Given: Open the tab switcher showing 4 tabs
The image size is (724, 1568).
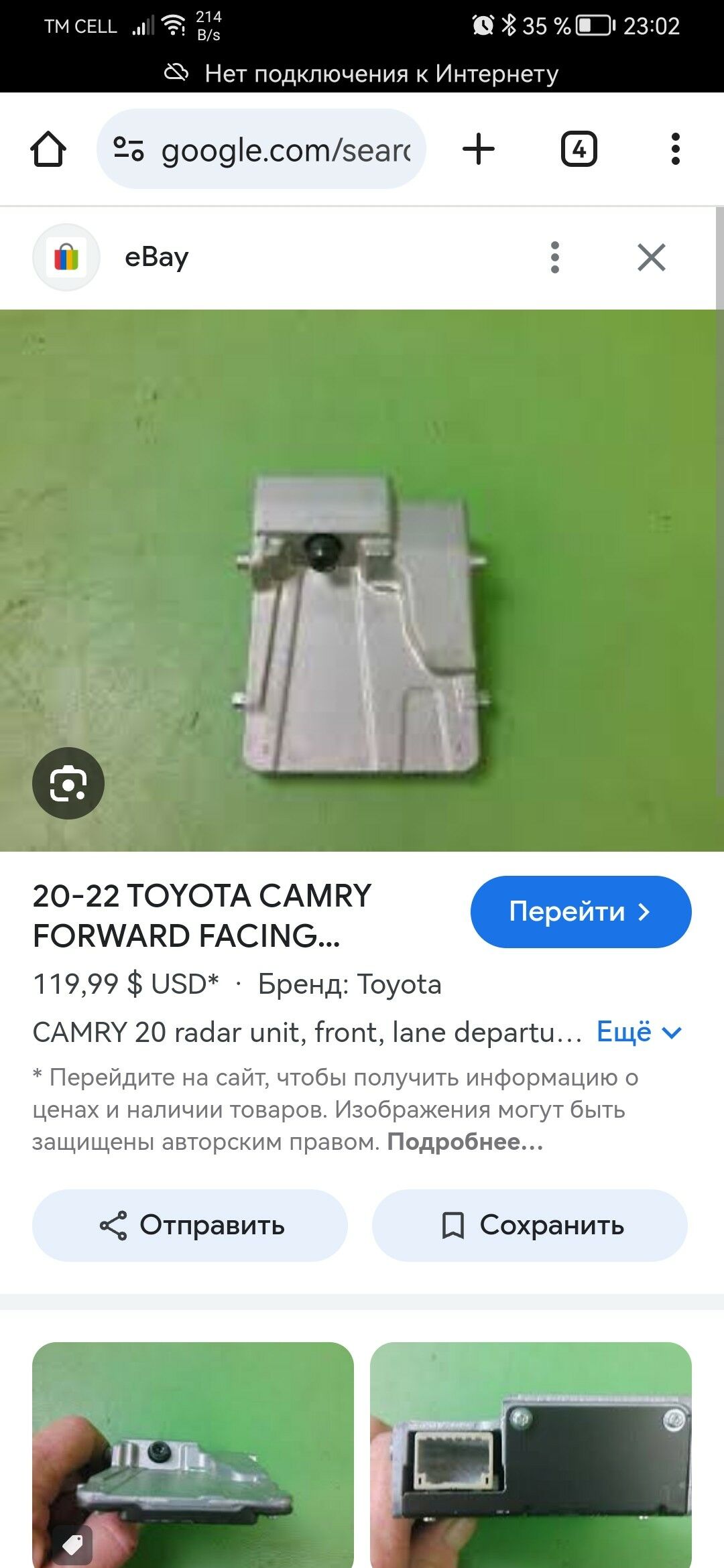Looking at the screenshot, I should pyautogui.click(x=579, y=149).
